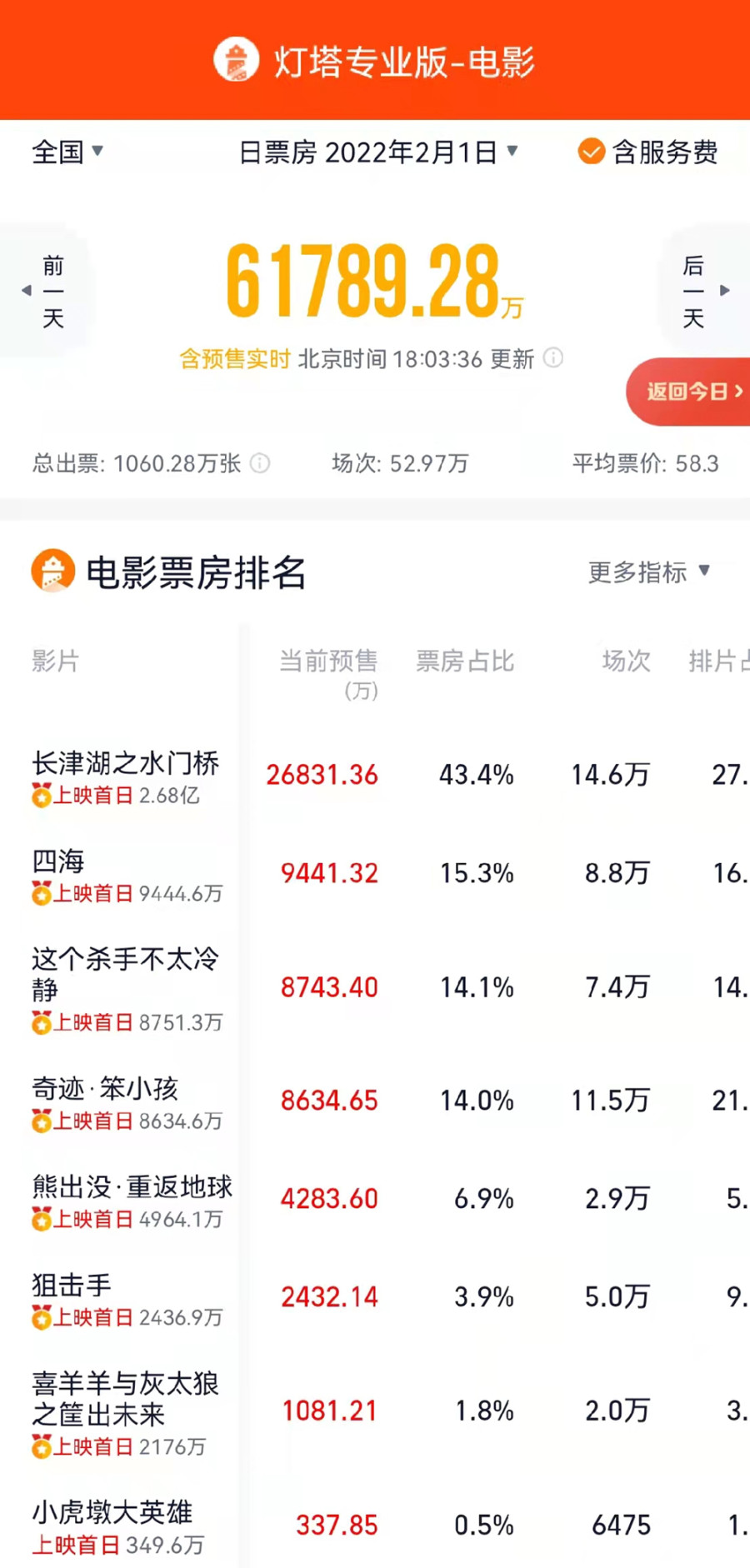Show info icon next to 总出票

click(260, 463)
